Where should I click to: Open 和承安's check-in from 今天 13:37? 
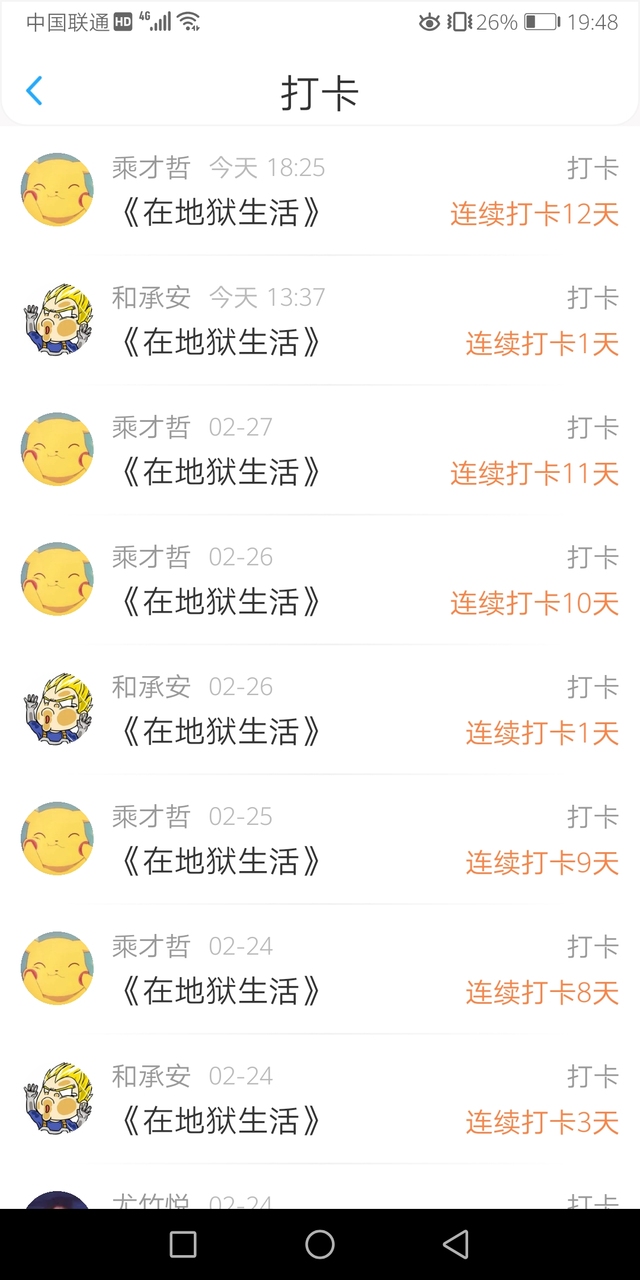point(320,321)
